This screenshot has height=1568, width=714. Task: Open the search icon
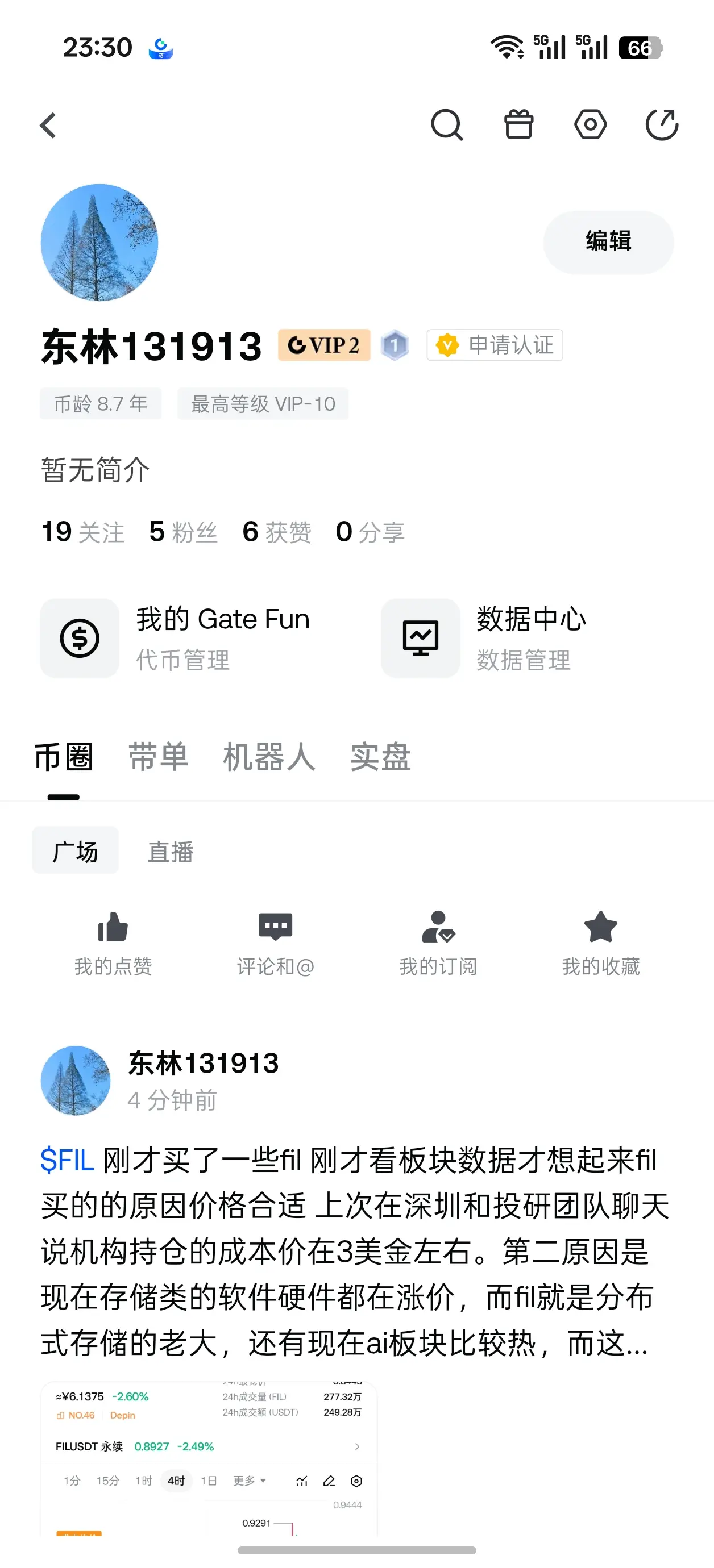pyautogui.click(x=447, y=125)
